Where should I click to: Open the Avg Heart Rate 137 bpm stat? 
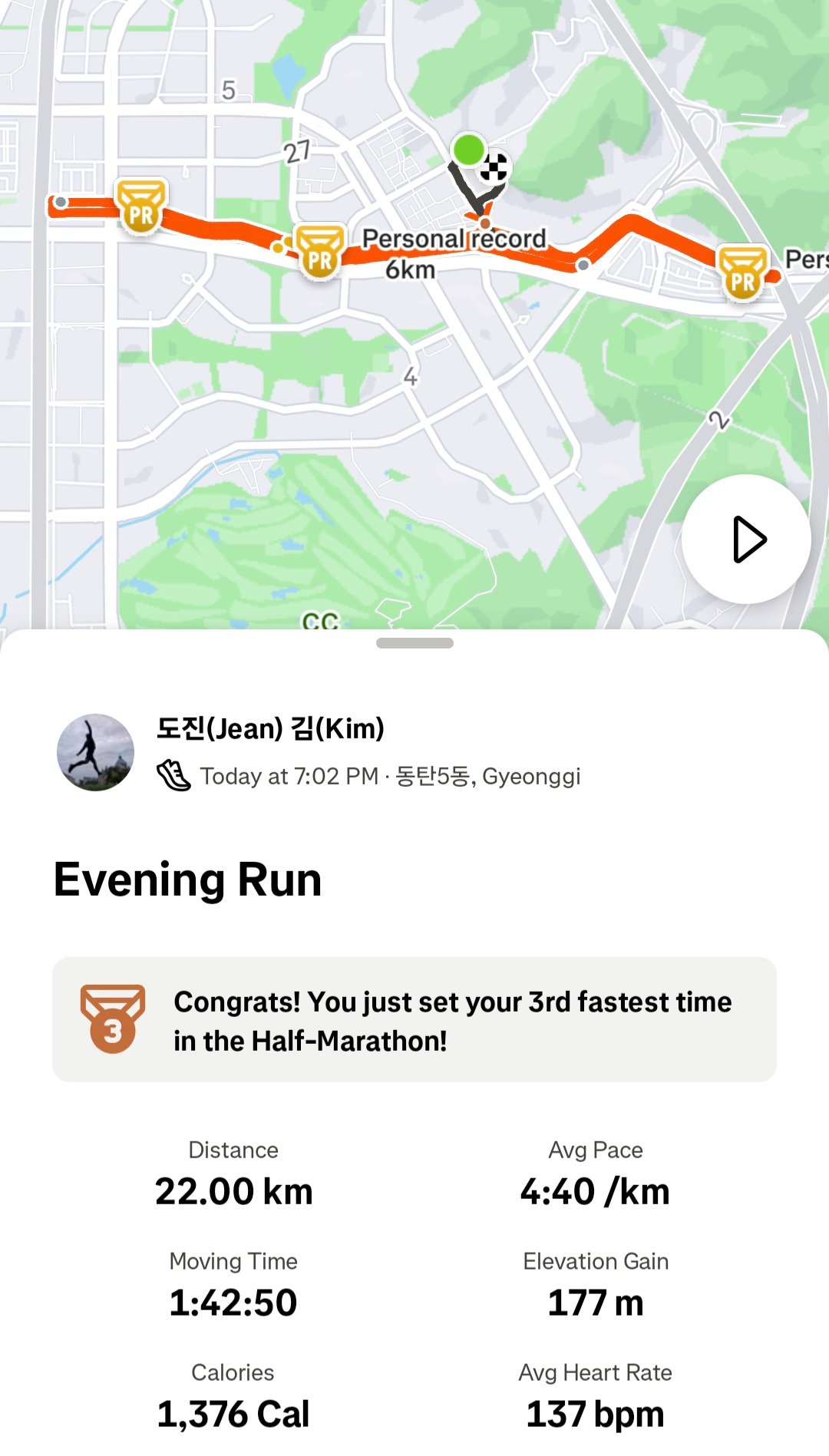click(x=595, y=1412)
